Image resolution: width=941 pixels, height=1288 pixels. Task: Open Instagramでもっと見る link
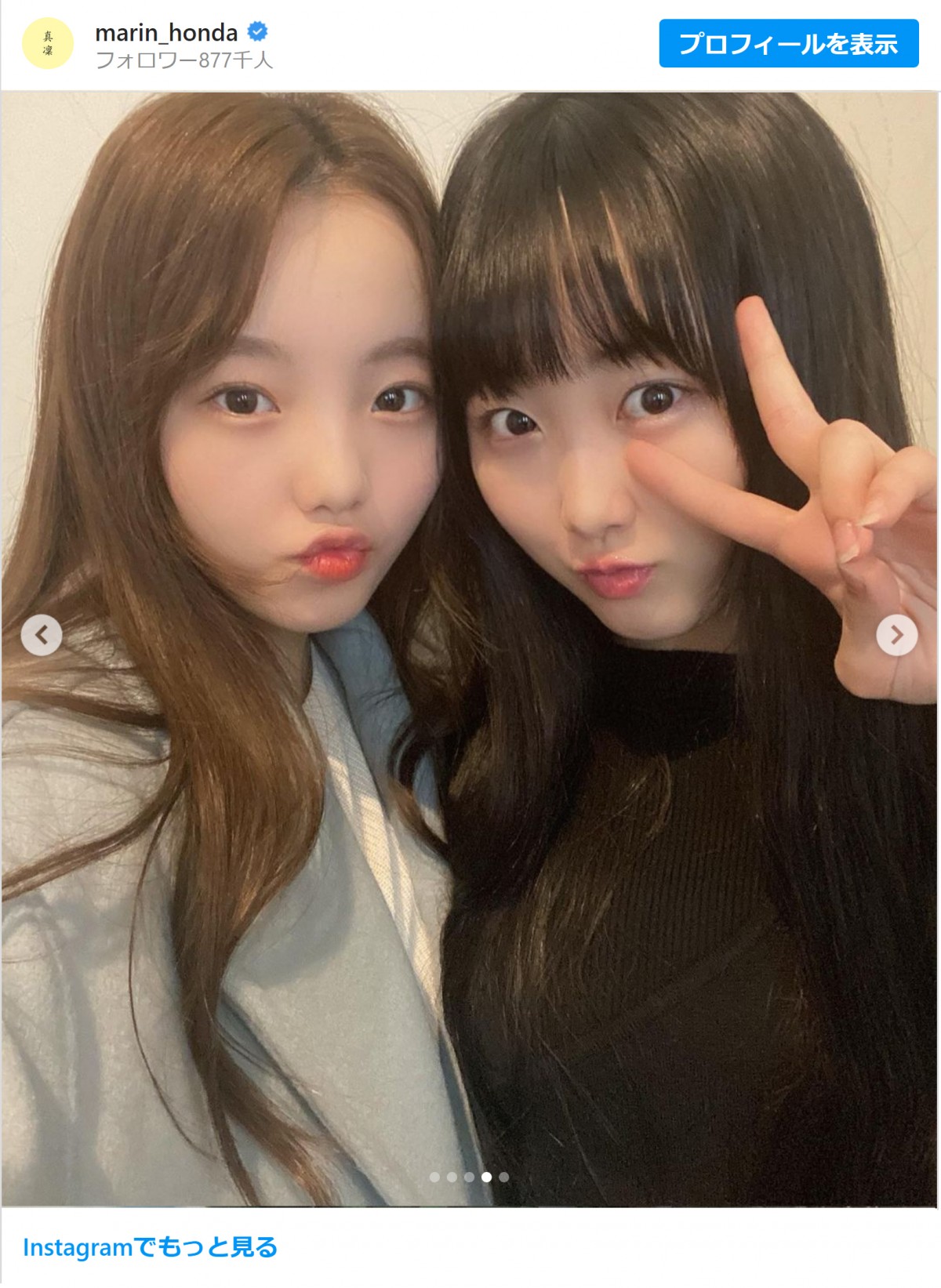[150, 1247]
